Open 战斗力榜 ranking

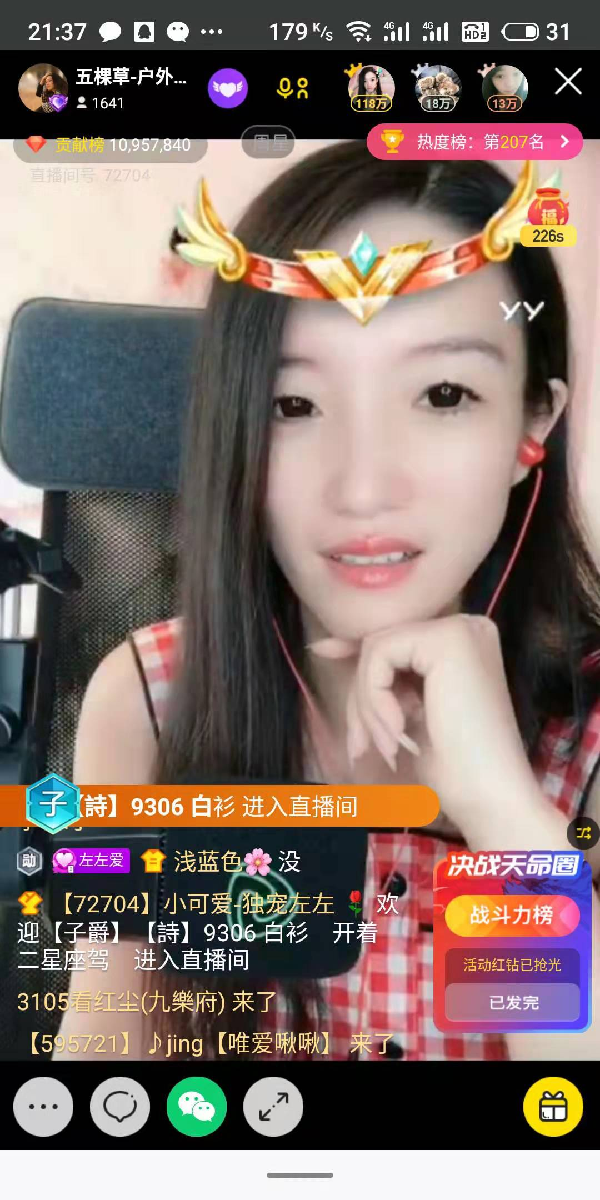point(511,915)
